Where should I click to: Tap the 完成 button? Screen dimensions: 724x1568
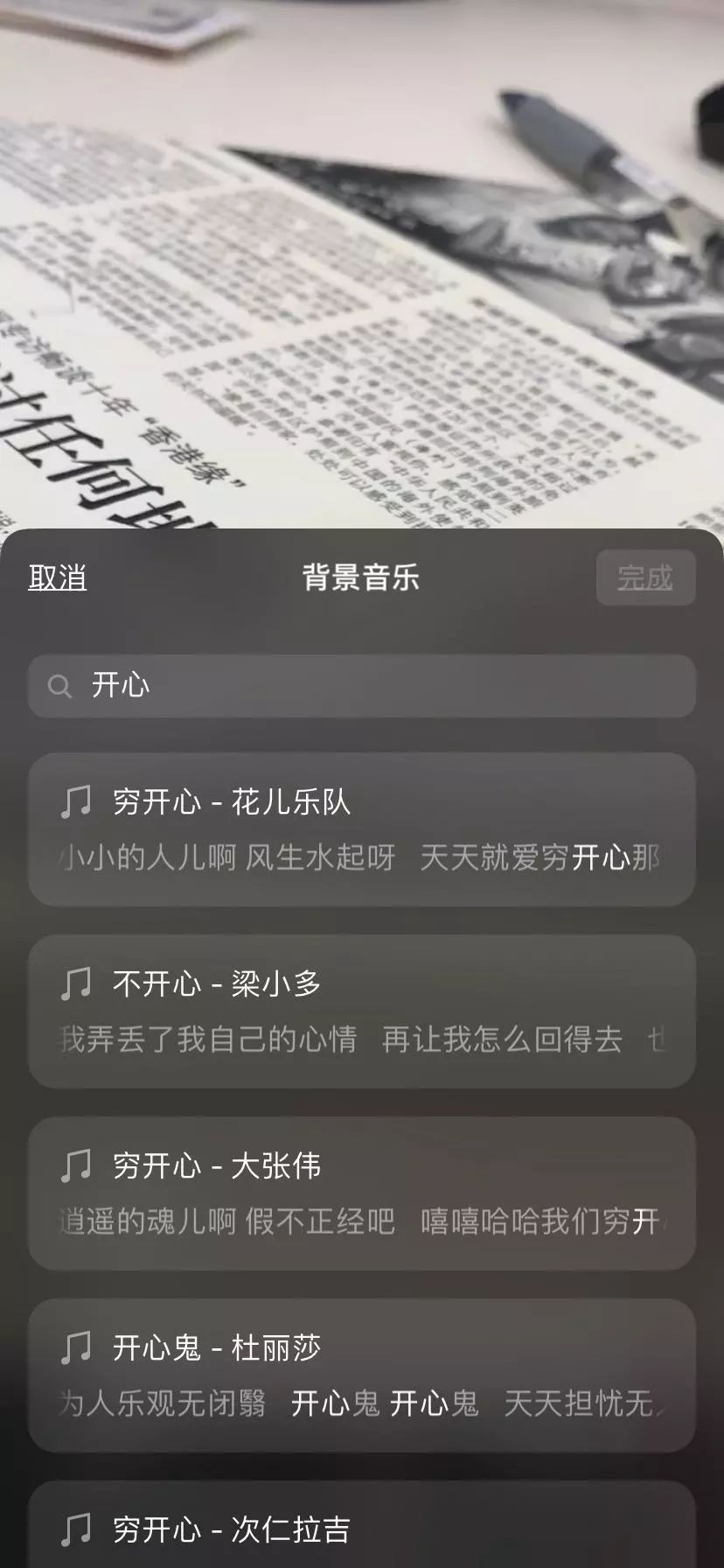(x=645, y=577)
